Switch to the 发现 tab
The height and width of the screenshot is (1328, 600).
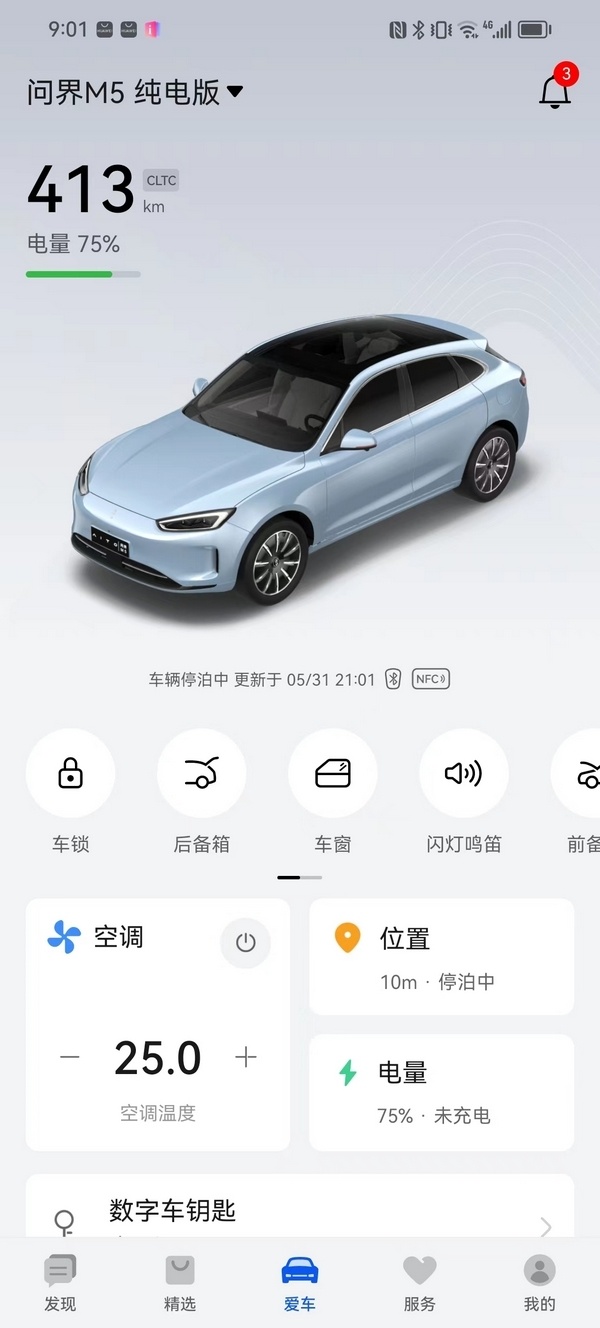pos(60,1283)
